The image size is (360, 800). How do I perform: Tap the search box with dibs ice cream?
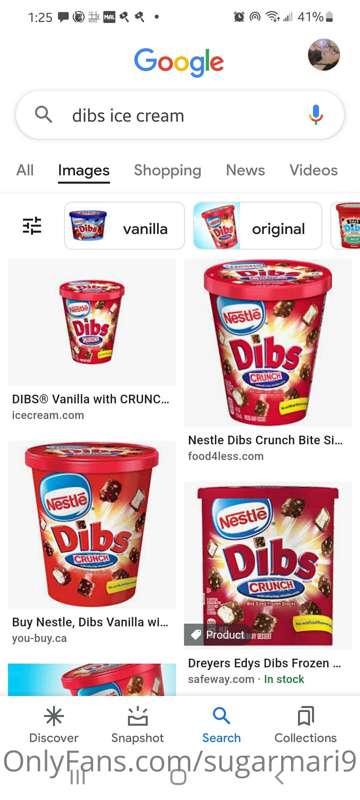point(180,115)
